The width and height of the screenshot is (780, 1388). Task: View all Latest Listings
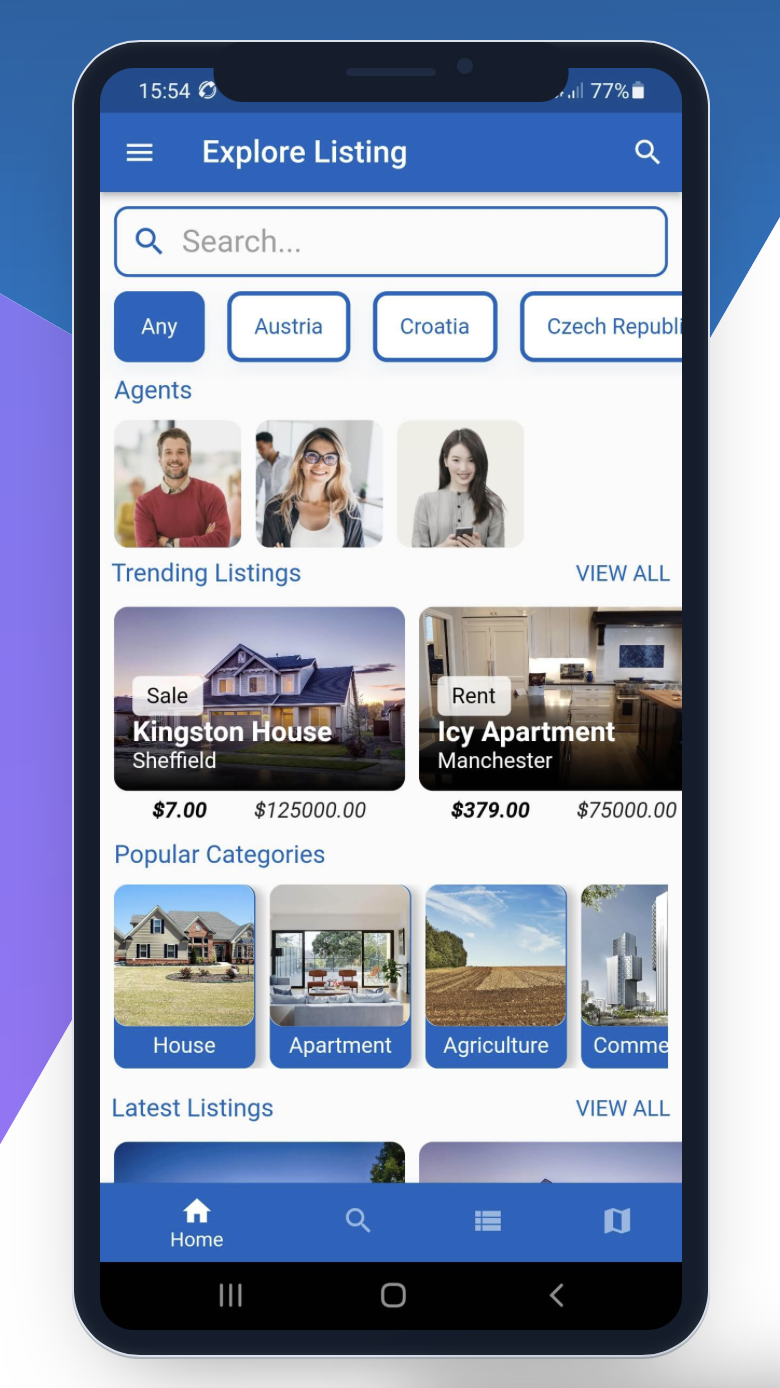point(622,1108)
